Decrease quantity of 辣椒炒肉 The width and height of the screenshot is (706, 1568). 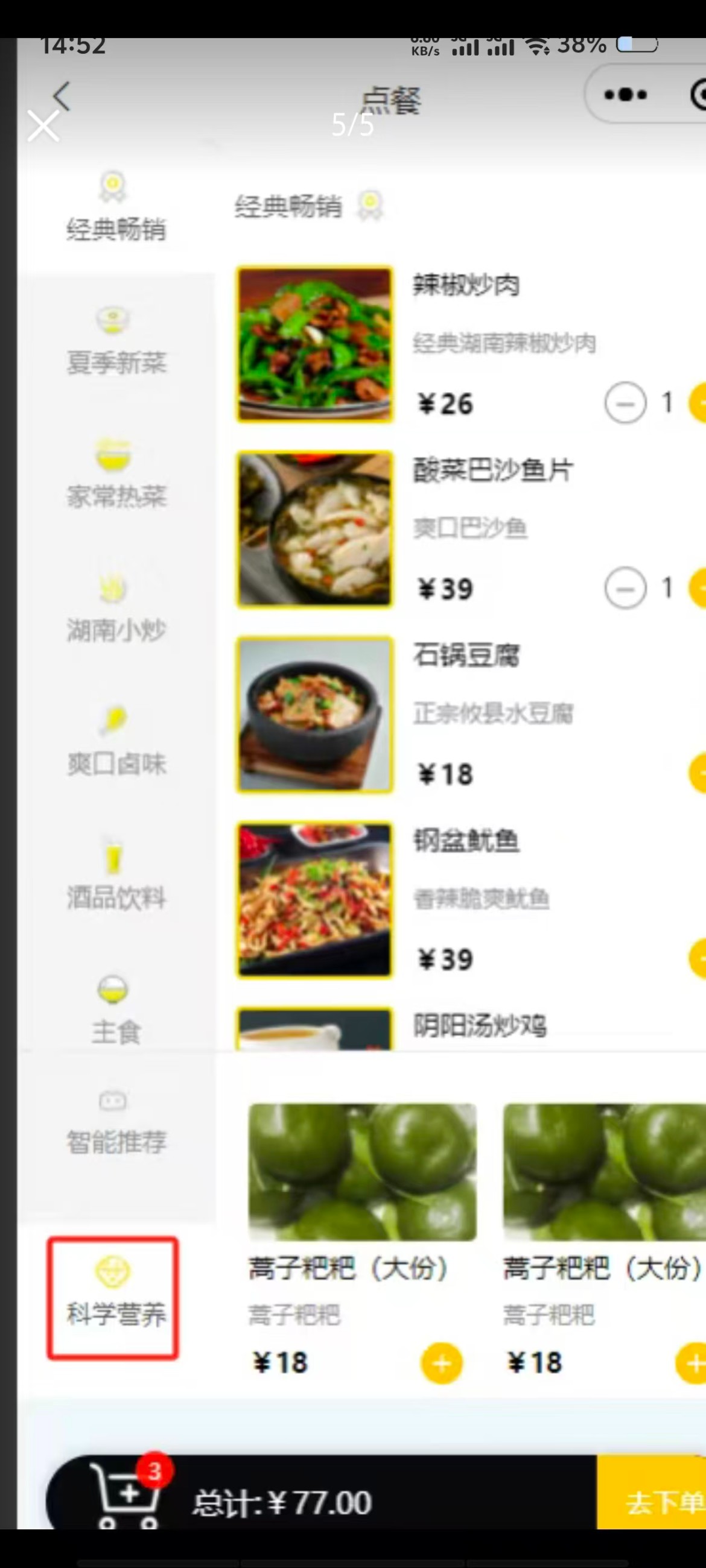pos(625,402)
